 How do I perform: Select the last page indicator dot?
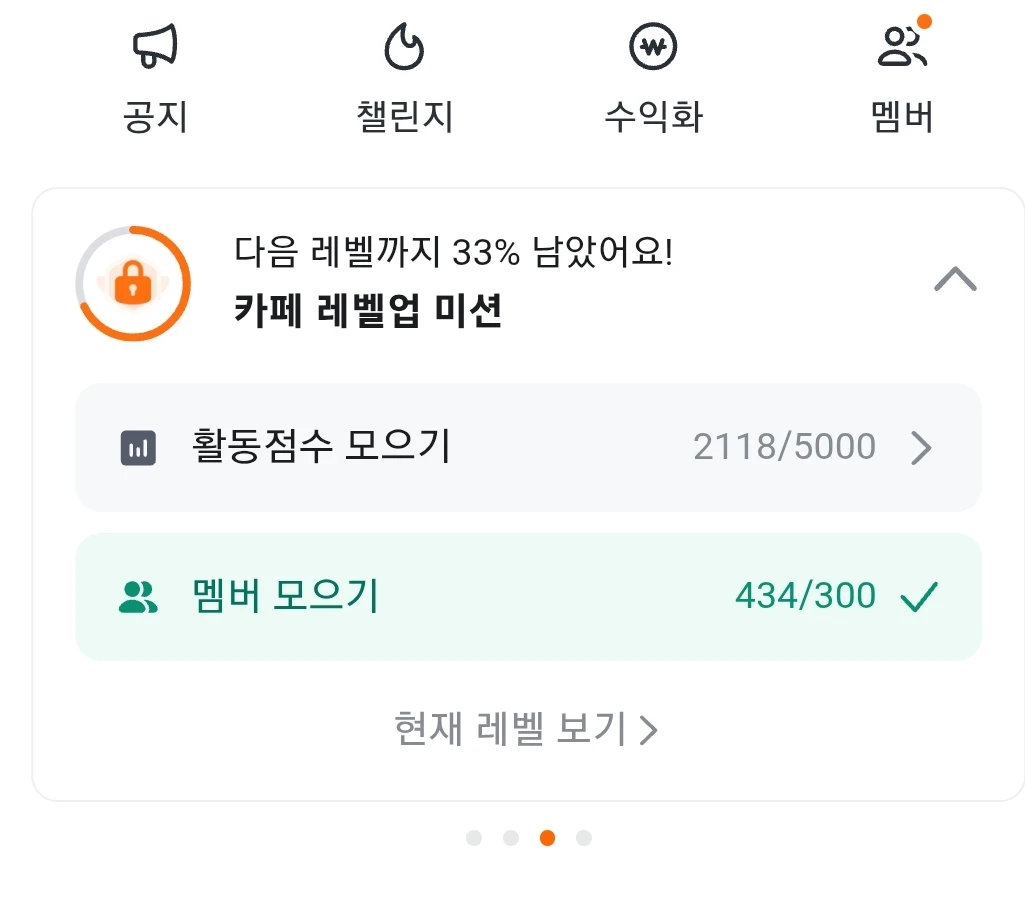point(584,838)
